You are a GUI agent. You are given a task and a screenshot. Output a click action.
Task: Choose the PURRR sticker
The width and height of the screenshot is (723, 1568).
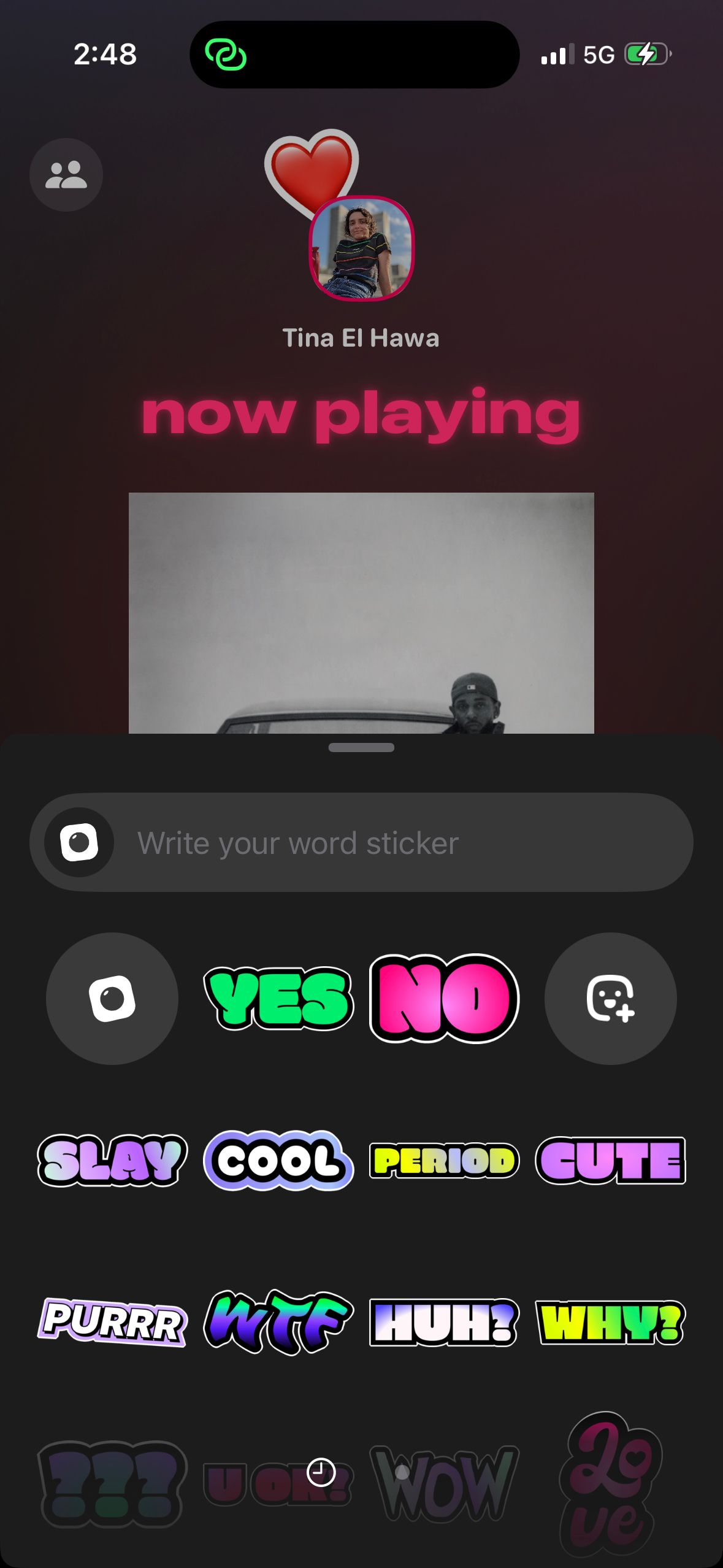click(112, 1322)
